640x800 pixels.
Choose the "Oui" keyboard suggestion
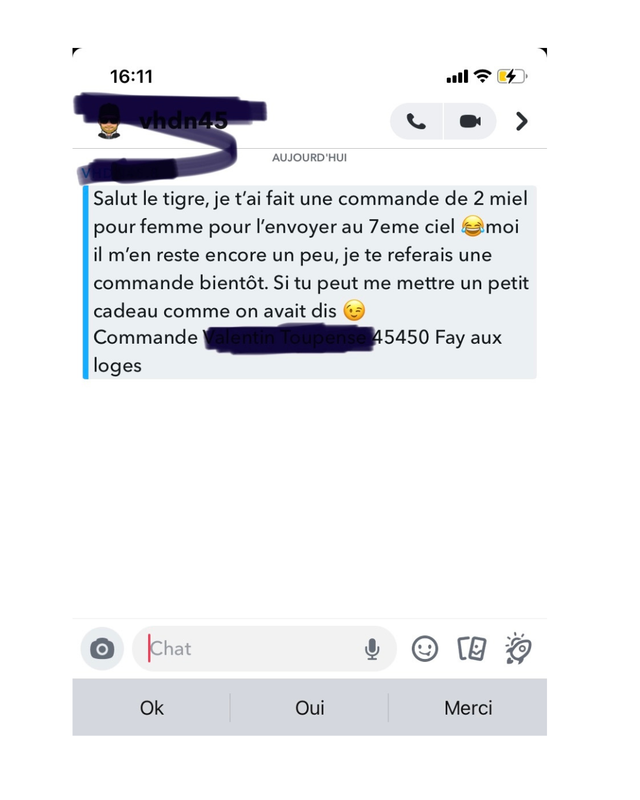pyautogui.click(x=310, y=708)
